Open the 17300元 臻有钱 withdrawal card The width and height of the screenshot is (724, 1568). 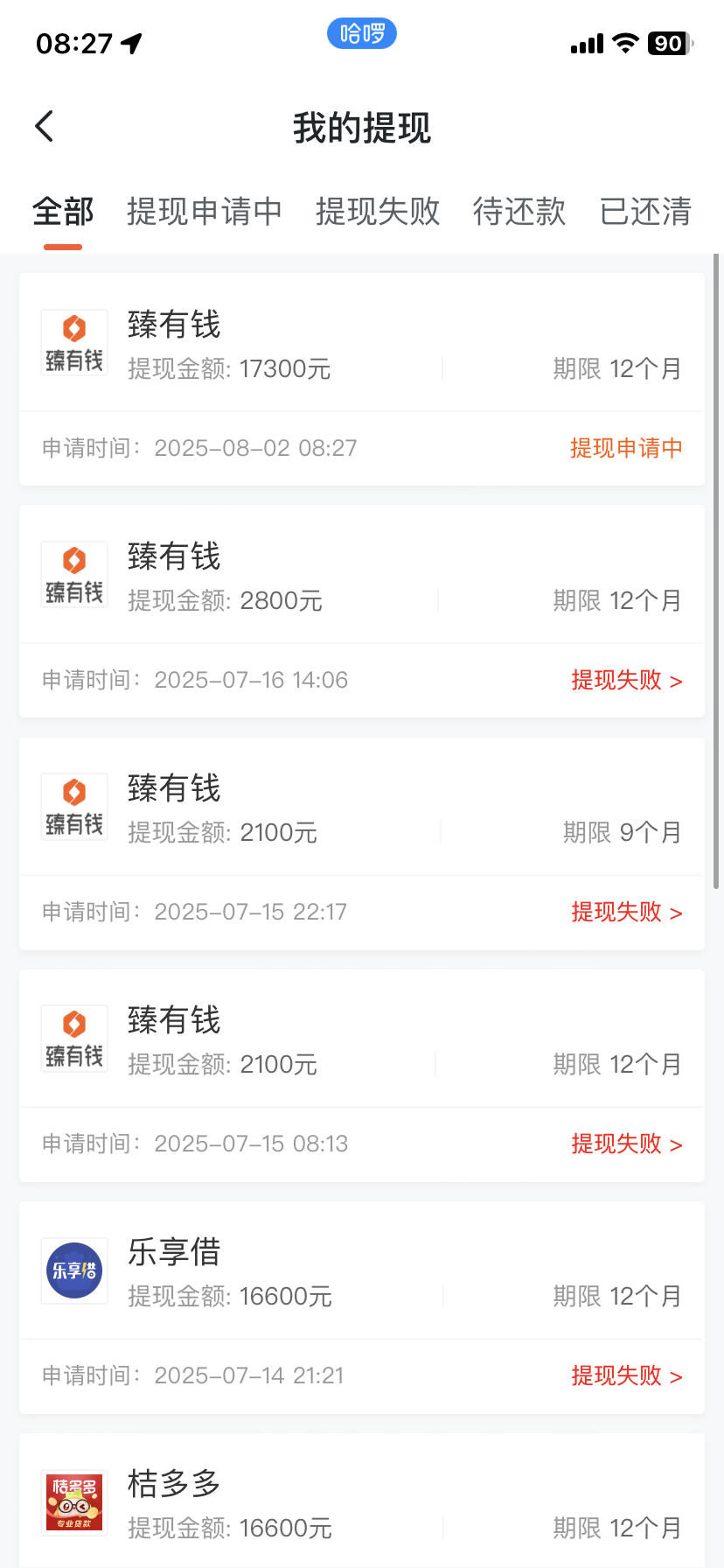click(362, 379)
